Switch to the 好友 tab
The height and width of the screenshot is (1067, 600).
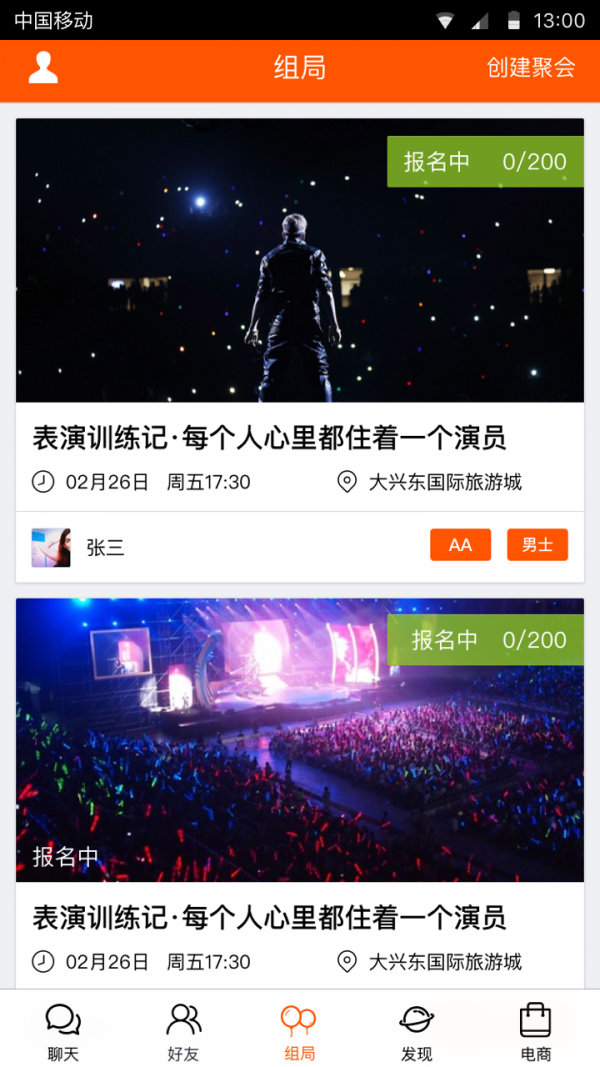point(183,1032)
